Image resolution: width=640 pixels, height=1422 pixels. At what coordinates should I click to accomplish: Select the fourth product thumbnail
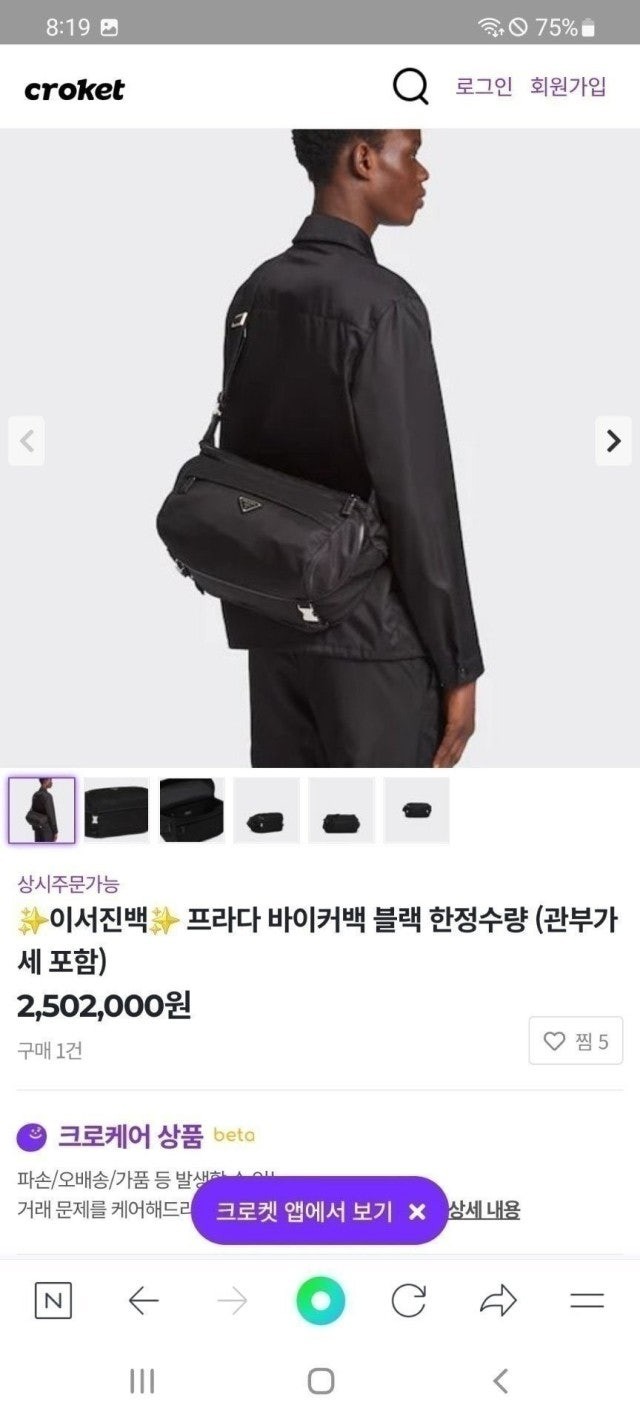click(x=266, y=810)
